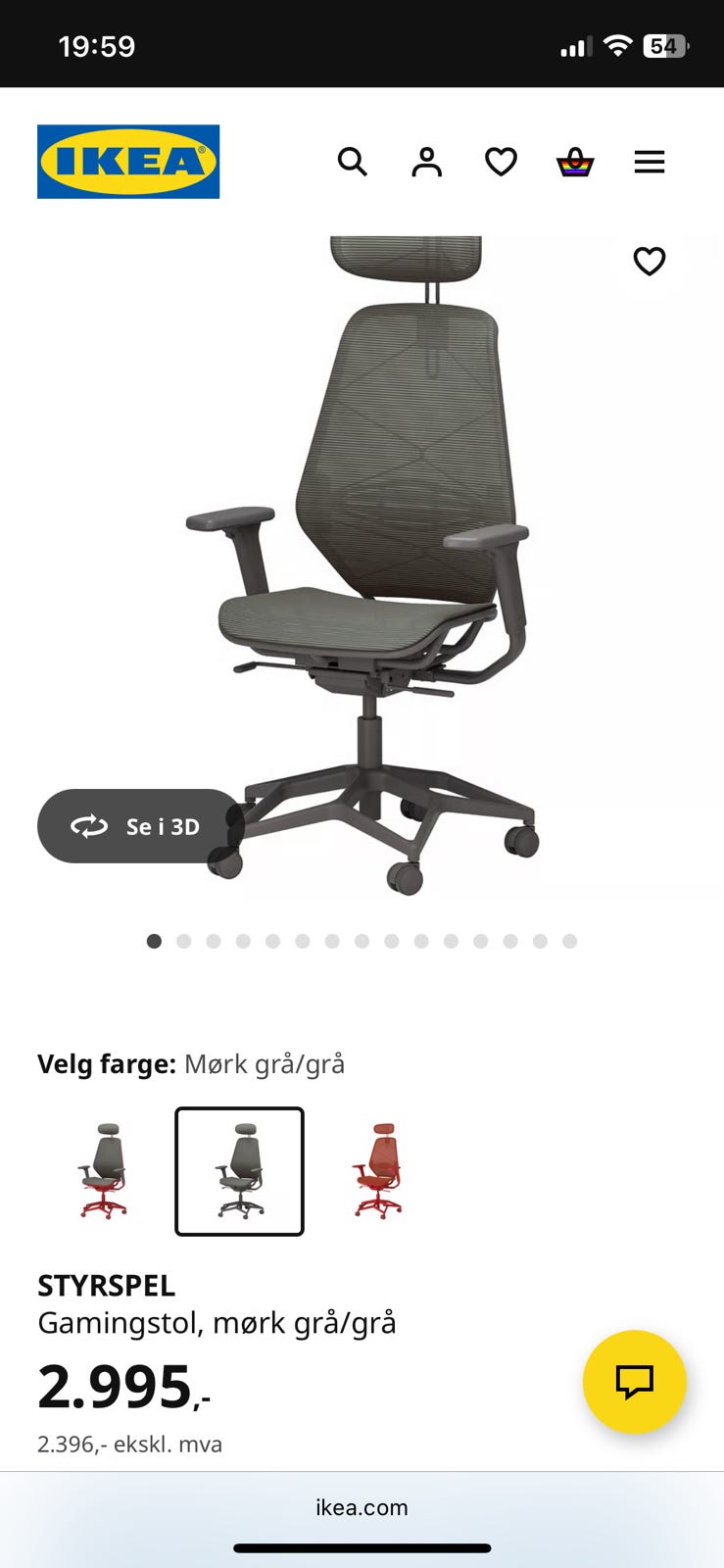Select the grey chair with red base

(103, 1171)
